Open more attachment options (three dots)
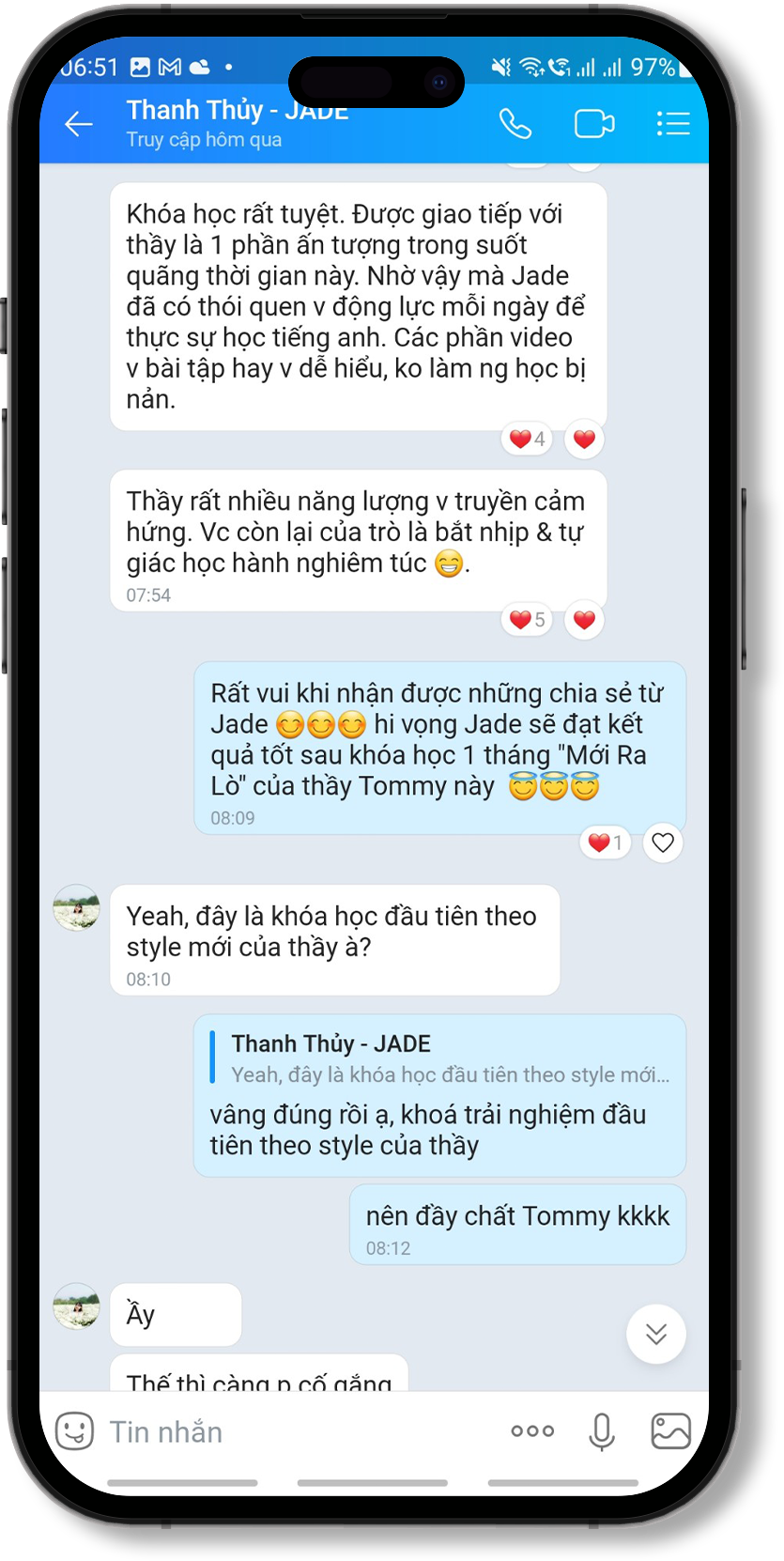The image size is (784, 1561). click(532, 1431)
